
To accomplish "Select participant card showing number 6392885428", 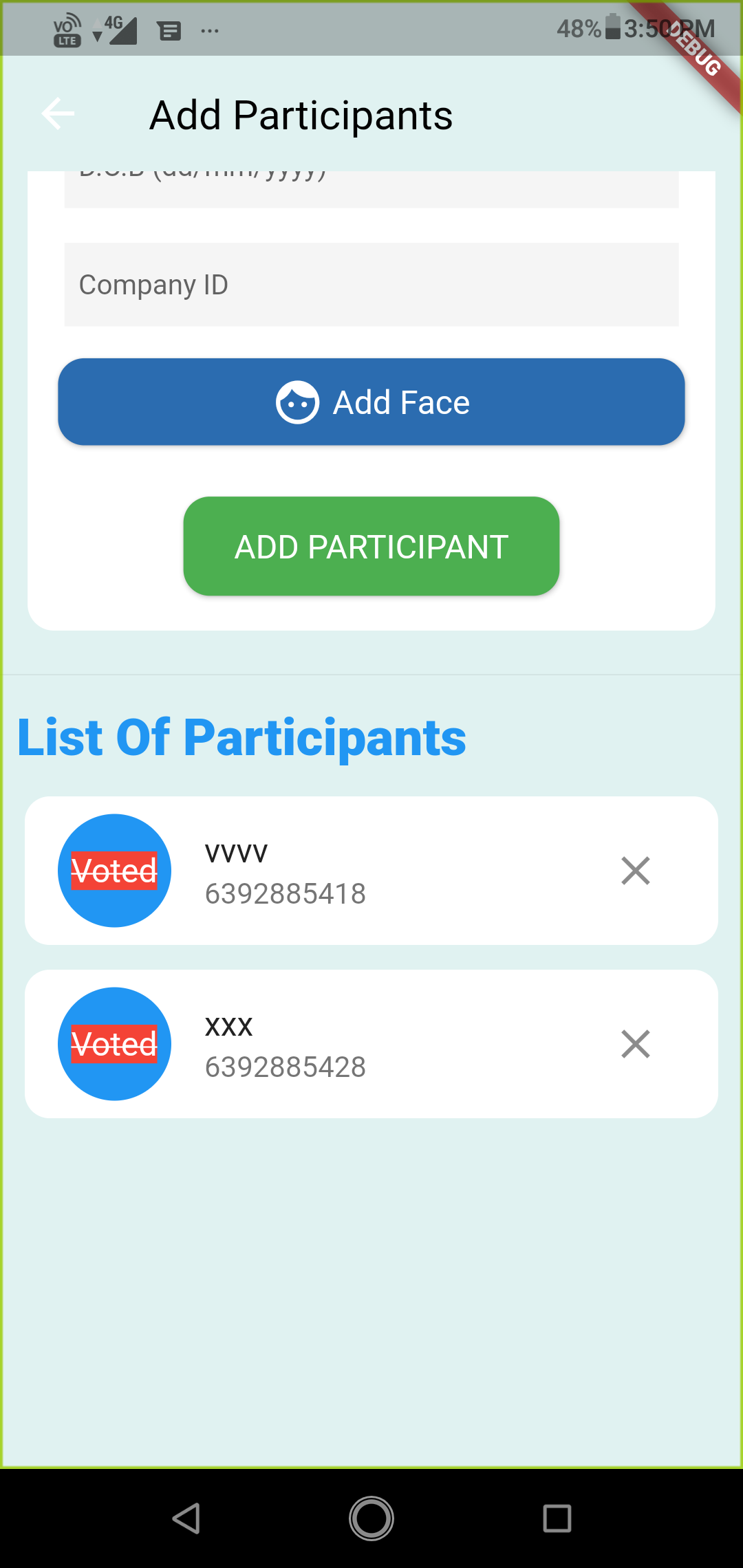I will 371,1045.
